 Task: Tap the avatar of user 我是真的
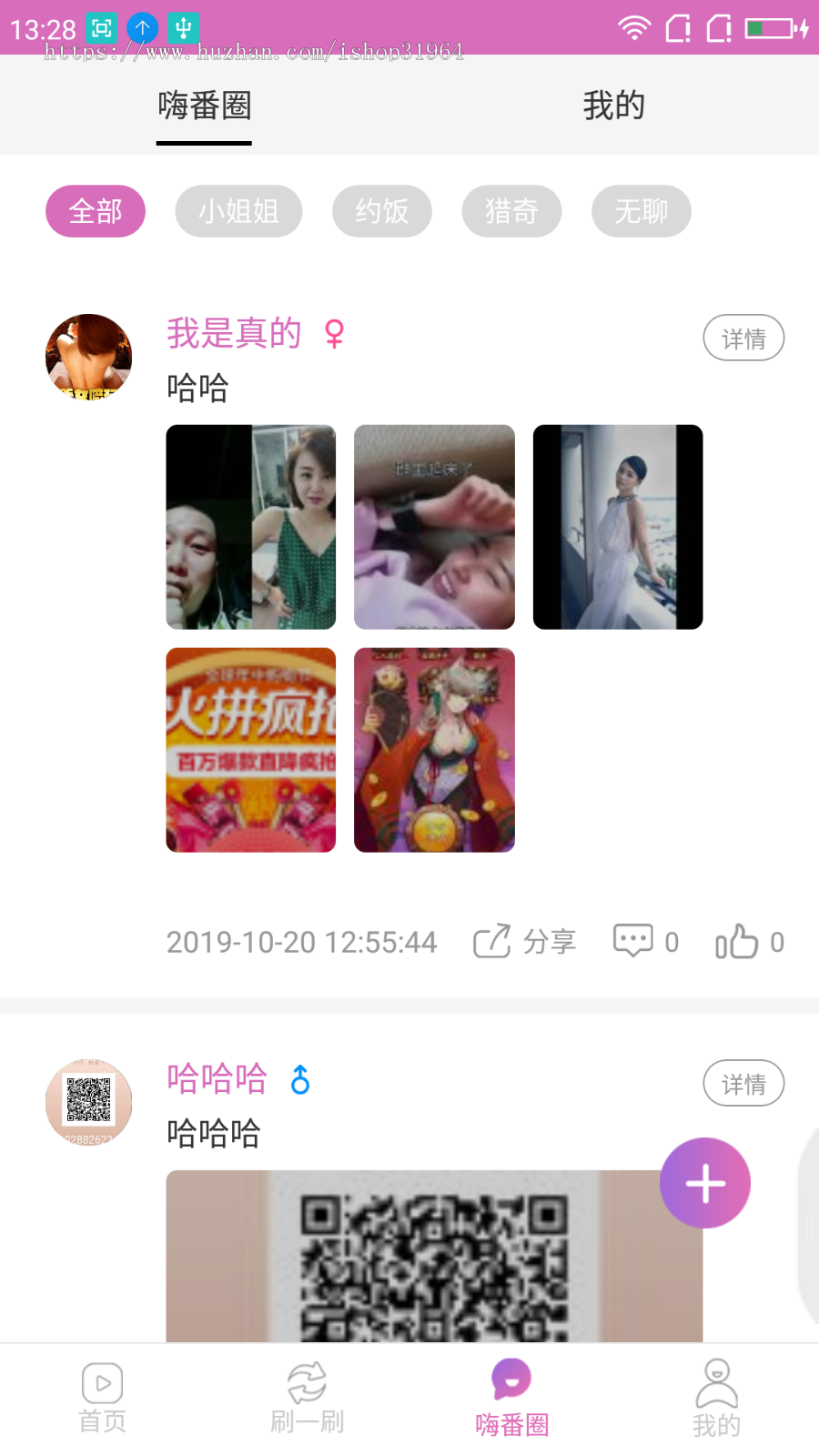[x=88, y=357]
